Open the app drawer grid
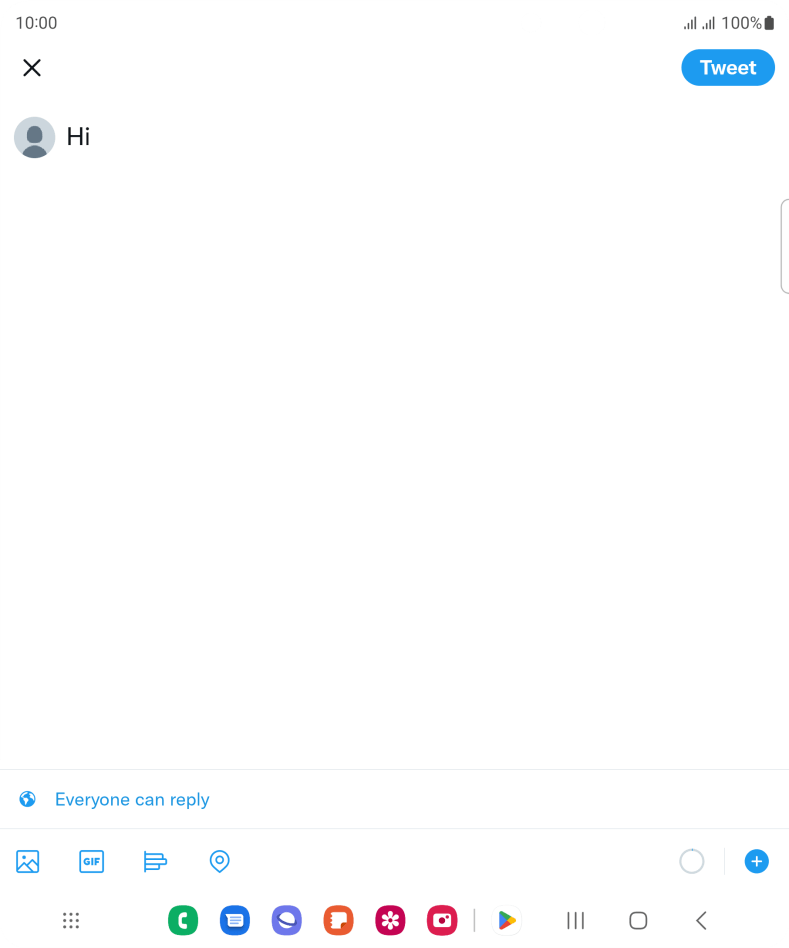The height and width of the screenshot is (948, 789). (71, 920)
